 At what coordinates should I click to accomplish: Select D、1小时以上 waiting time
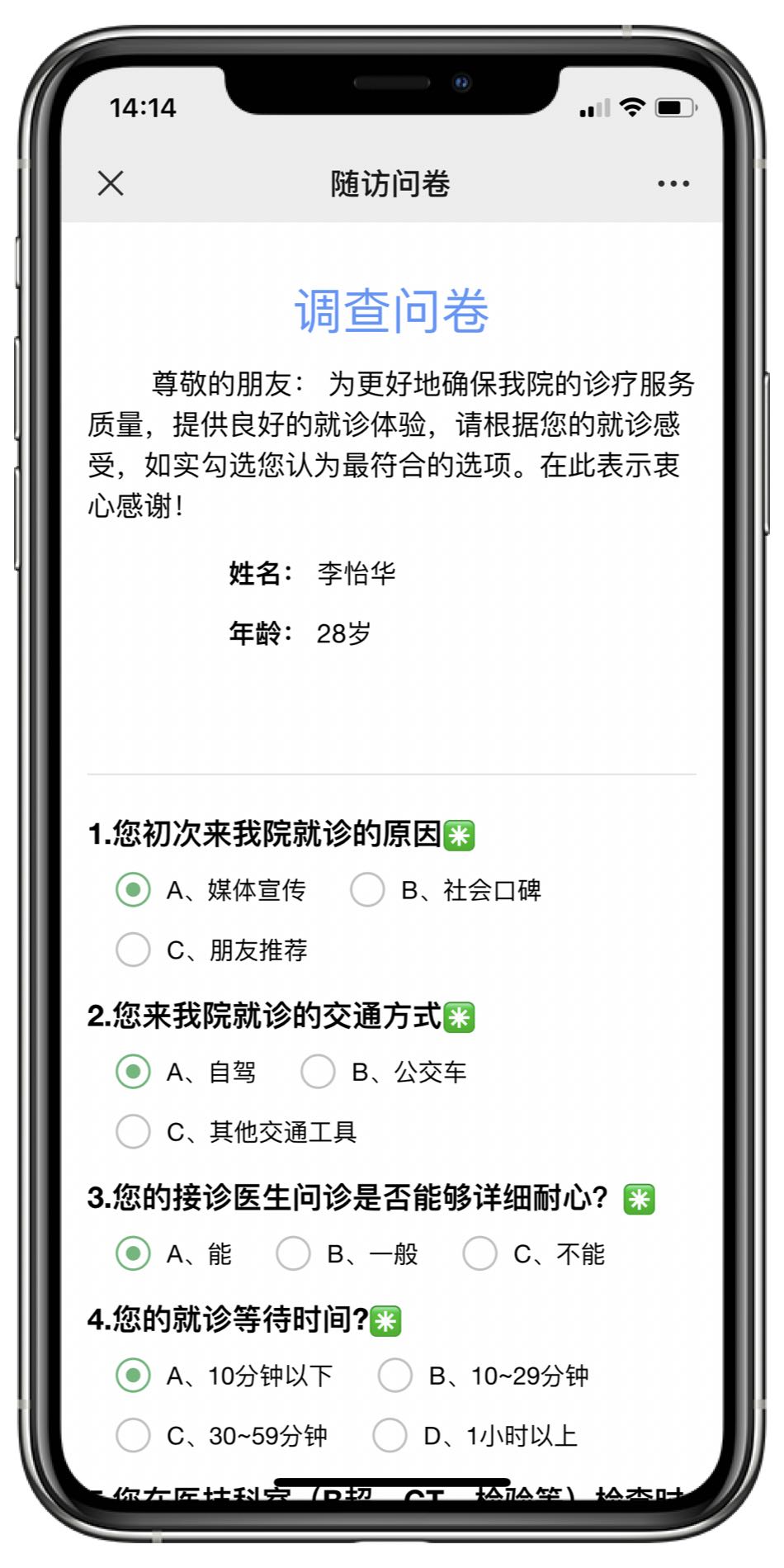390,1436
